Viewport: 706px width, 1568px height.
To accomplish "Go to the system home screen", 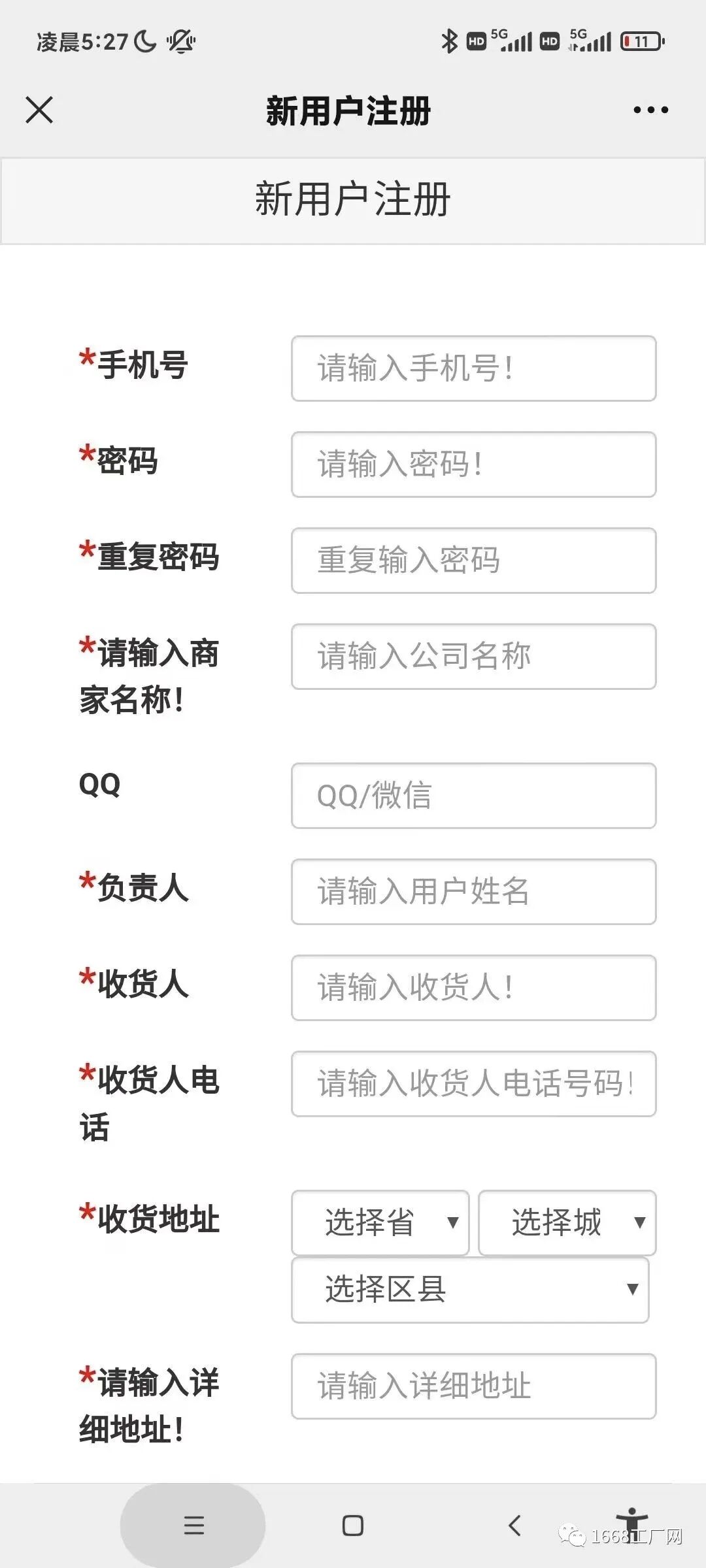I will tap(353, 1526).
